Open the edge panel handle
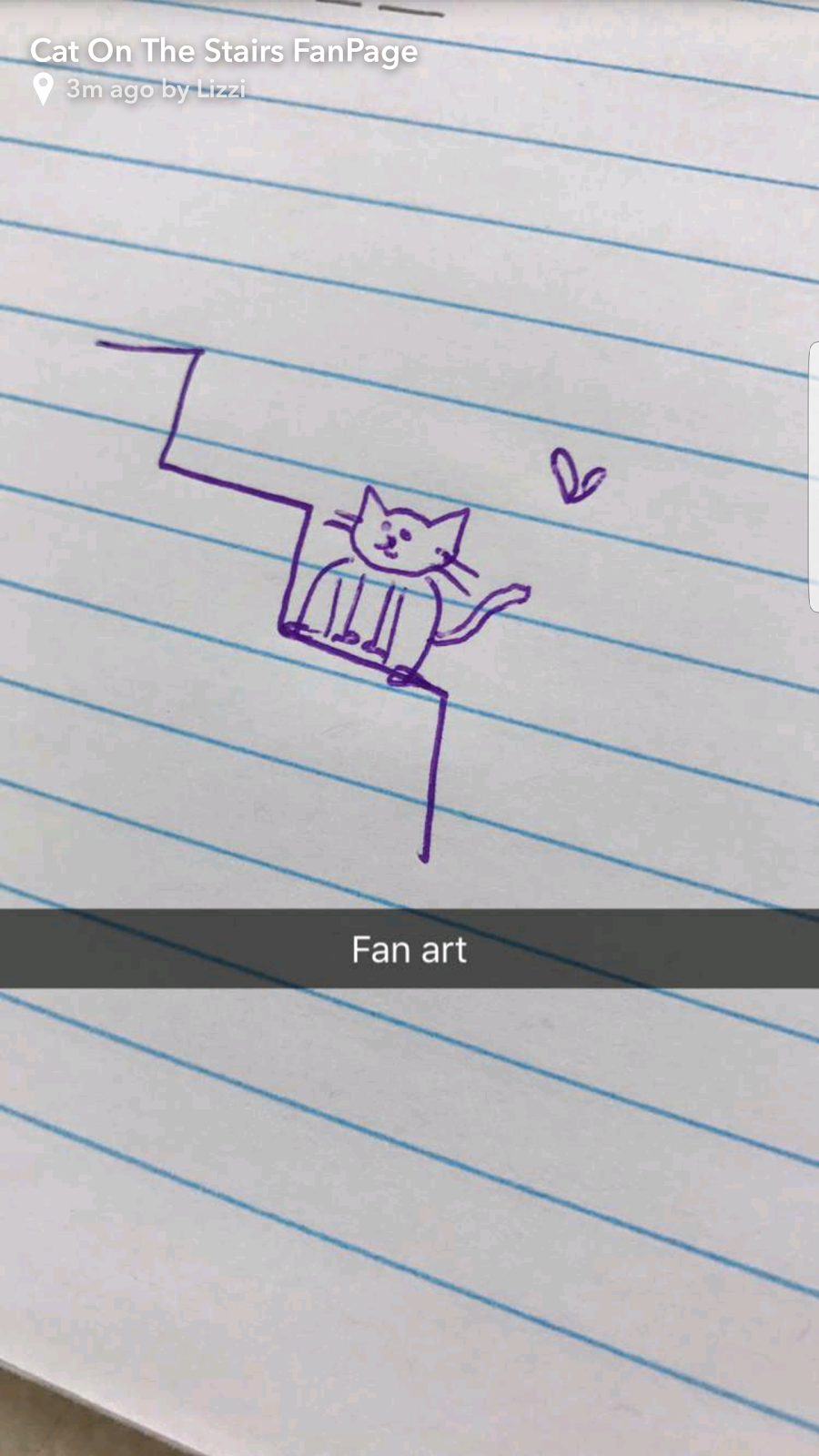The image size is (819, 1456). click(x=813, y=476)
